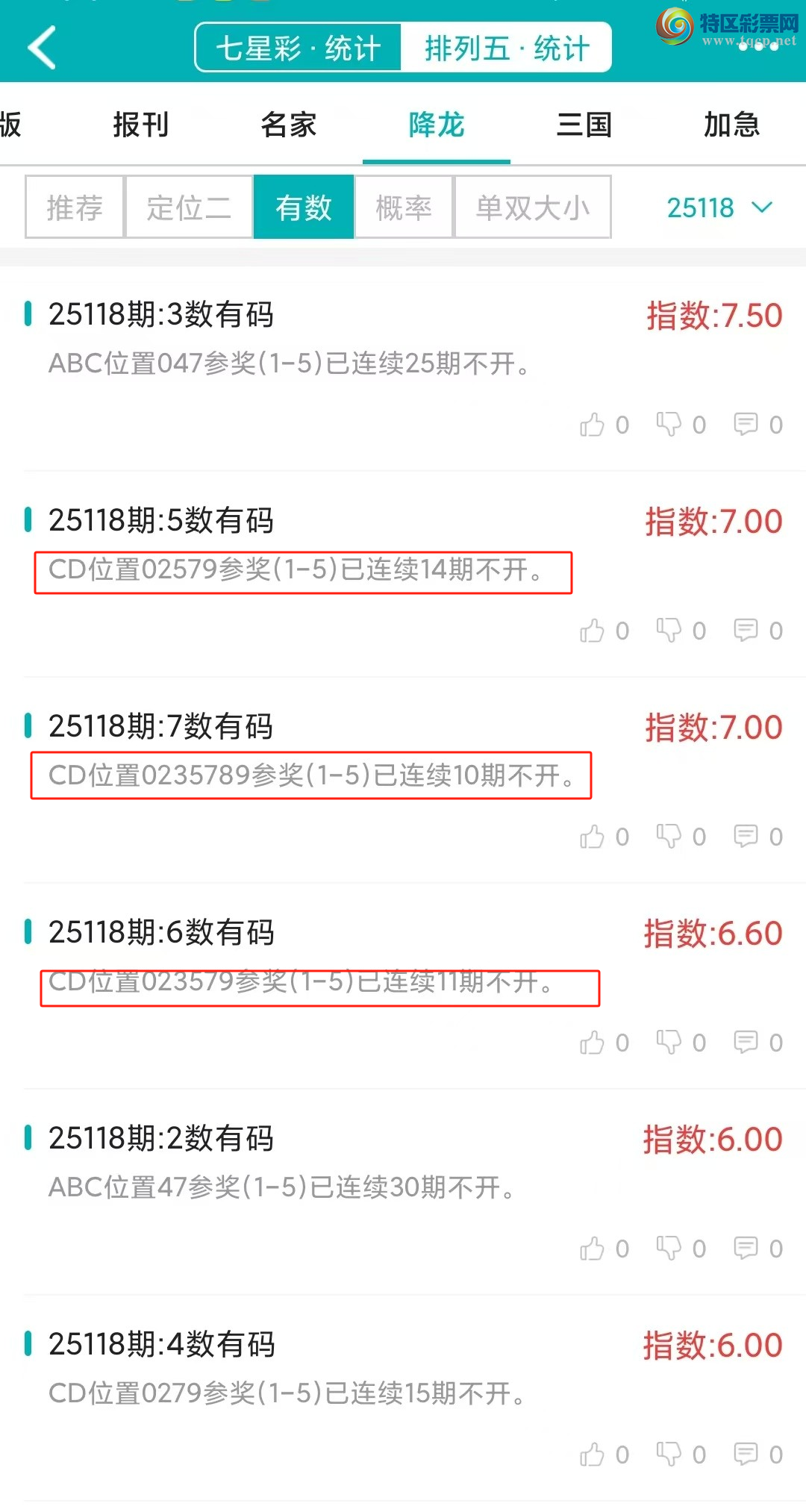Dislike the 4数有码 entry

[x=669, y=1455]
